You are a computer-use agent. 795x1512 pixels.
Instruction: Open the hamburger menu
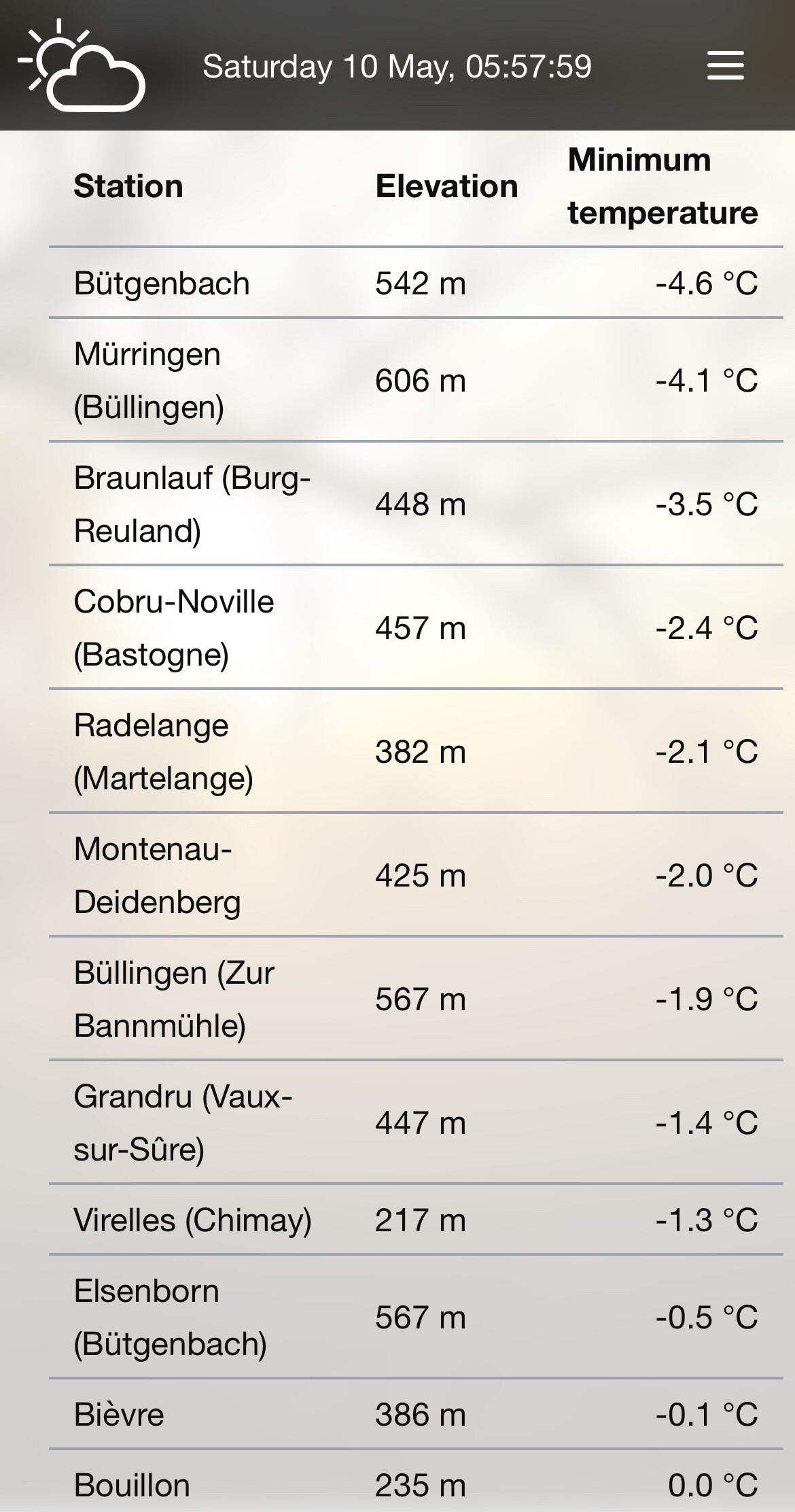[x=725, y=65]
